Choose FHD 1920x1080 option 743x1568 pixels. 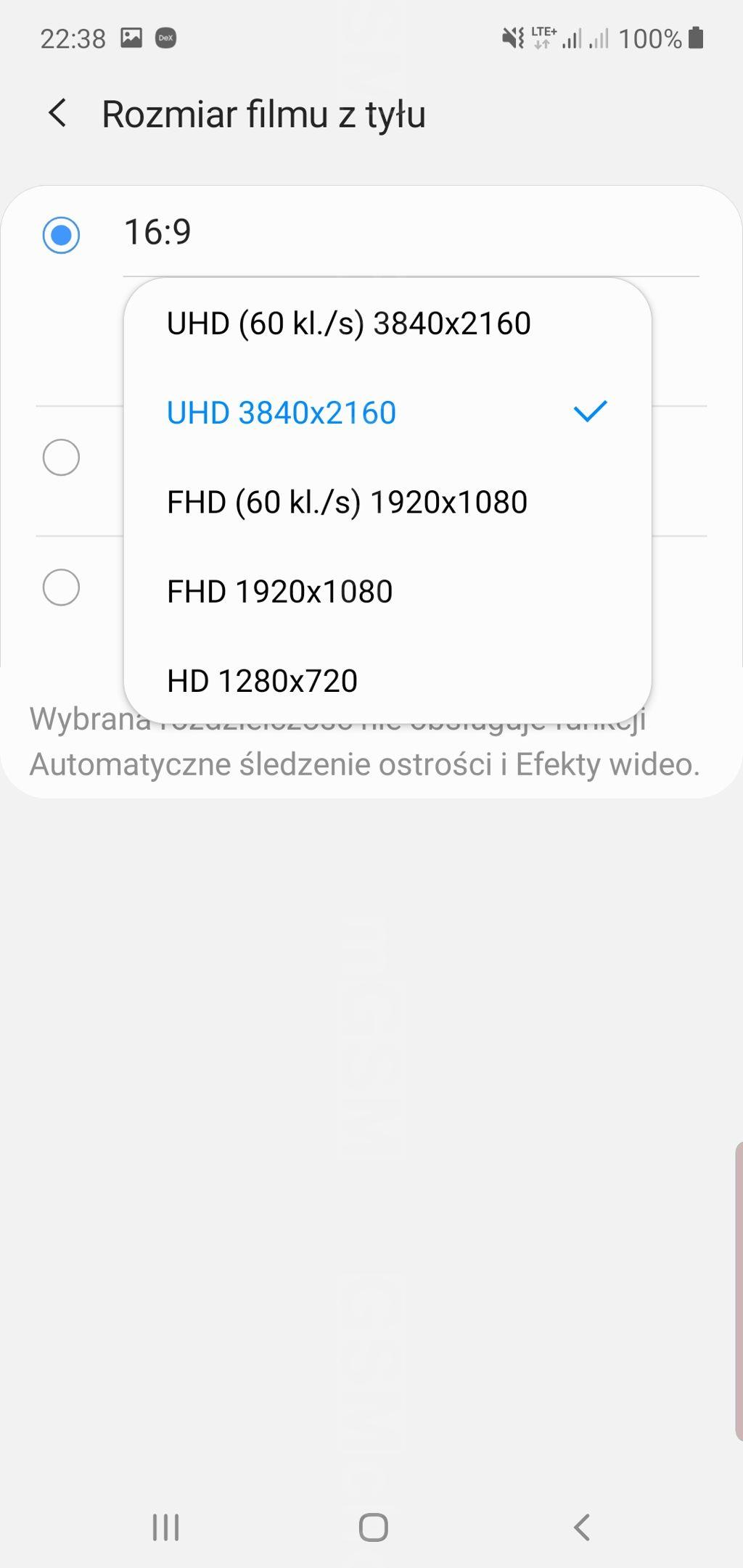coord(280,592)
